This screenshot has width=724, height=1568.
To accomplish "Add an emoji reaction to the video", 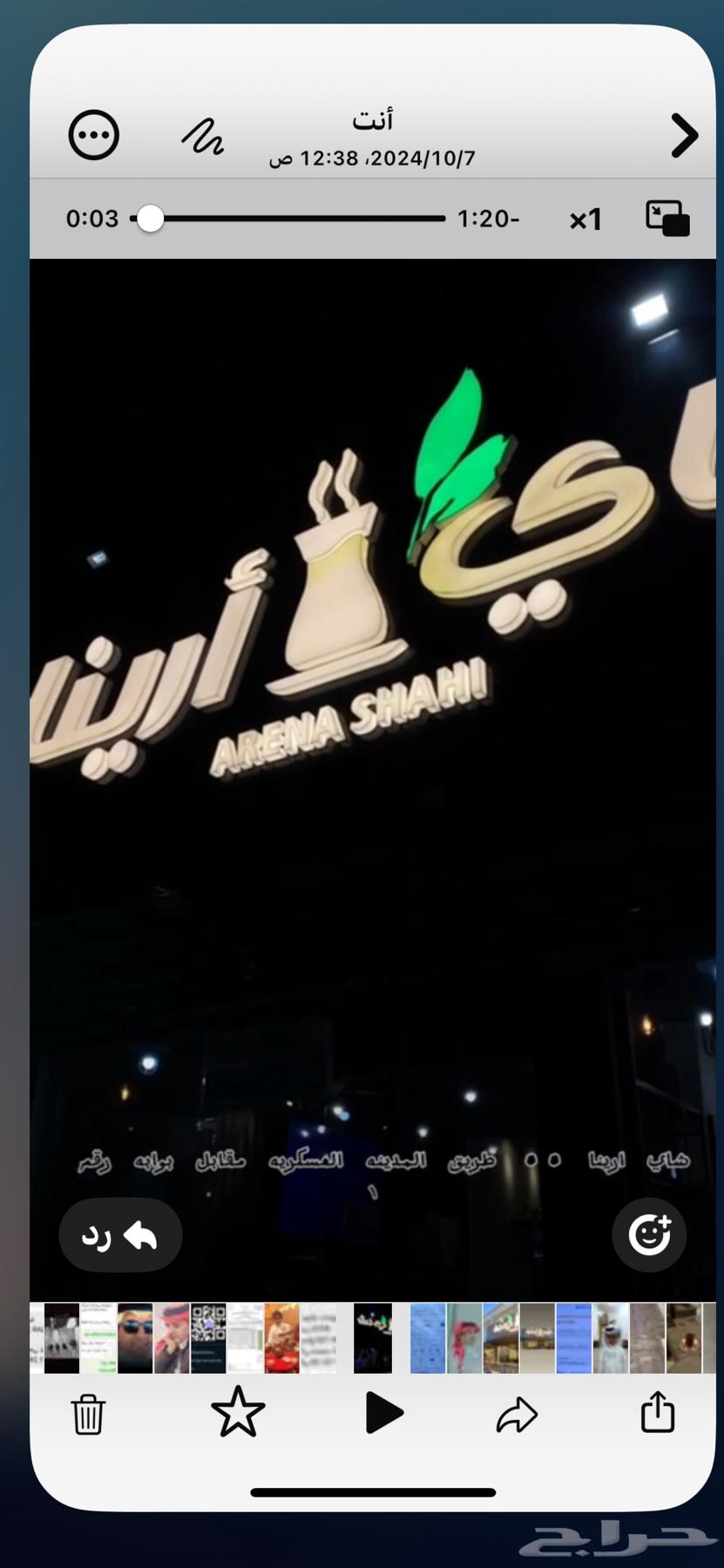I will (649, 1234).
